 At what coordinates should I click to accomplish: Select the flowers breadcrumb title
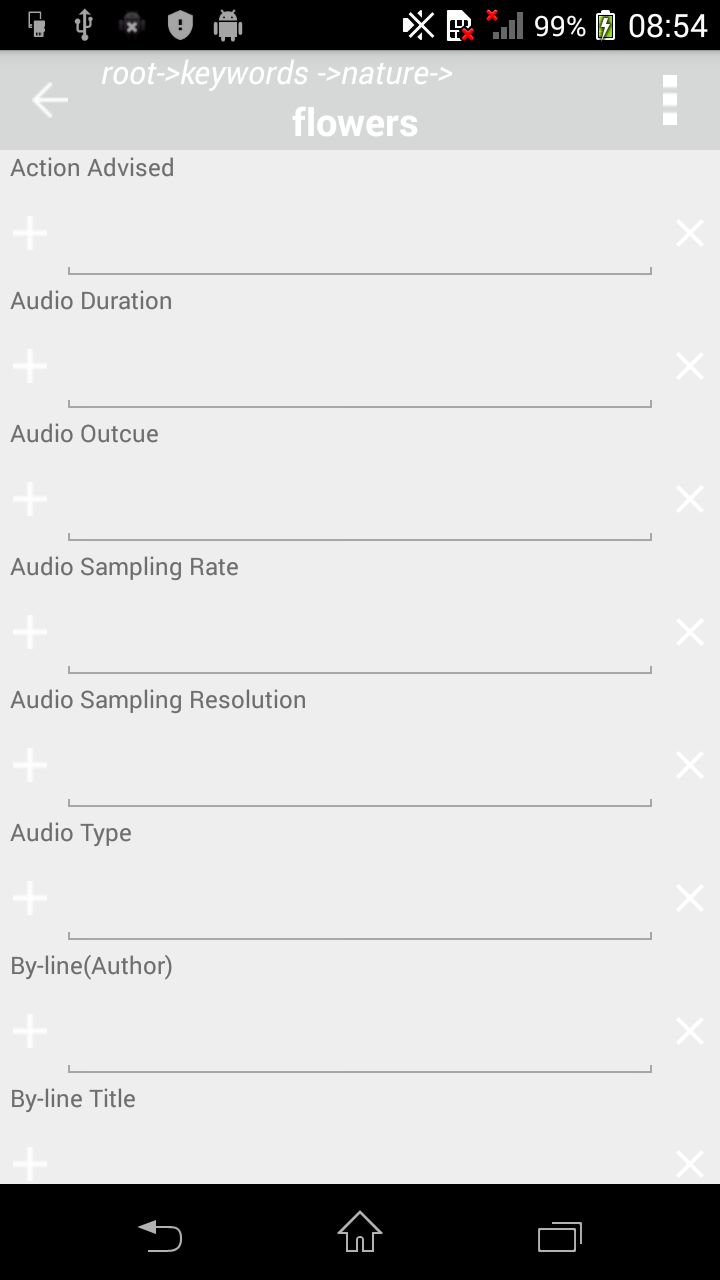point(354,123)
